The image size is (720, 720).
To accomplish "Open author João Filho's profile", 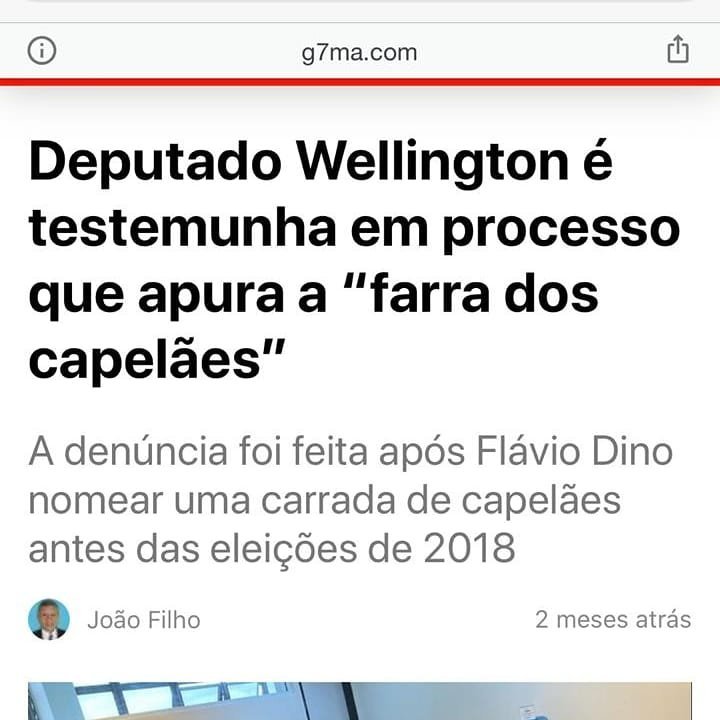I will pos(143,620).
